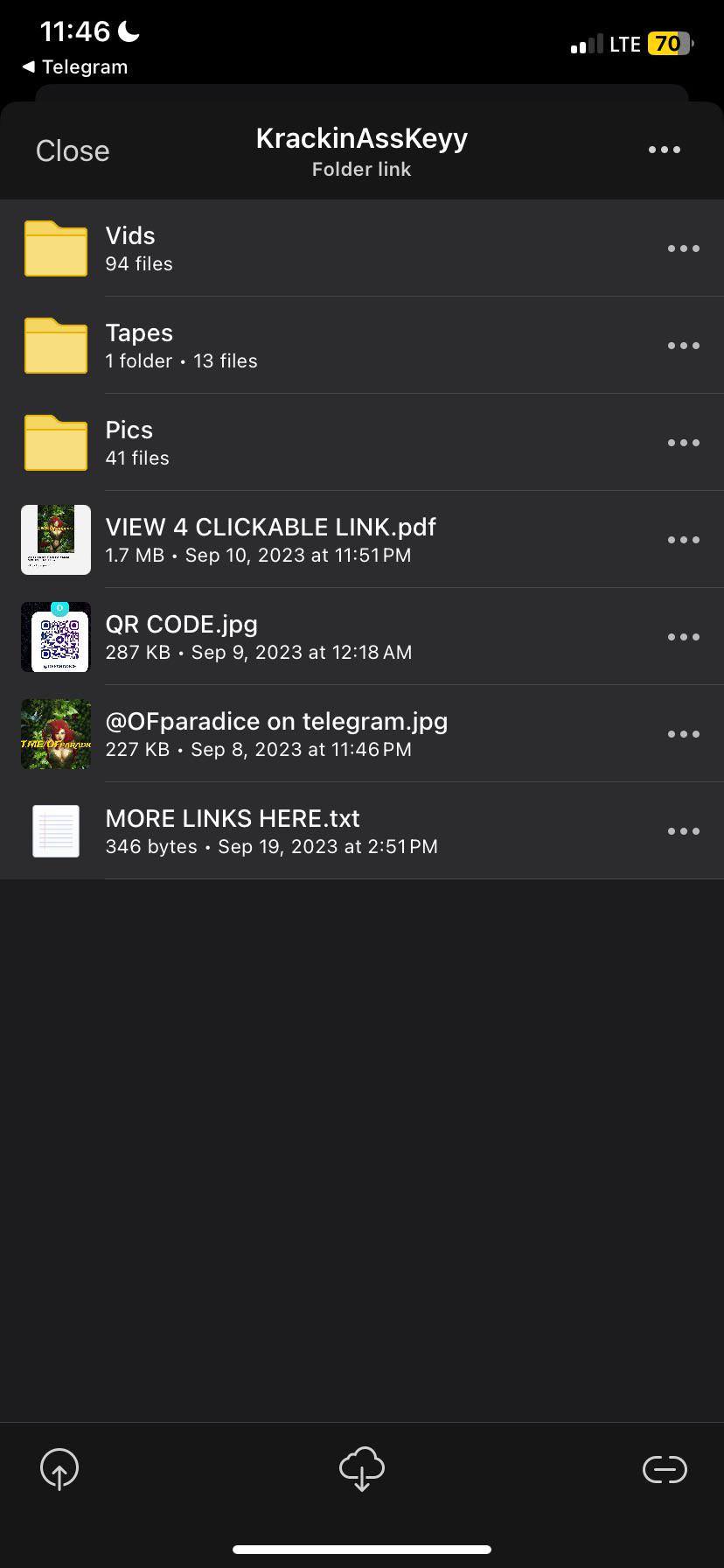Viewport: 724px width, 1568px height.
Task: Show options for QR CODE.jpg
Action: 683,637
